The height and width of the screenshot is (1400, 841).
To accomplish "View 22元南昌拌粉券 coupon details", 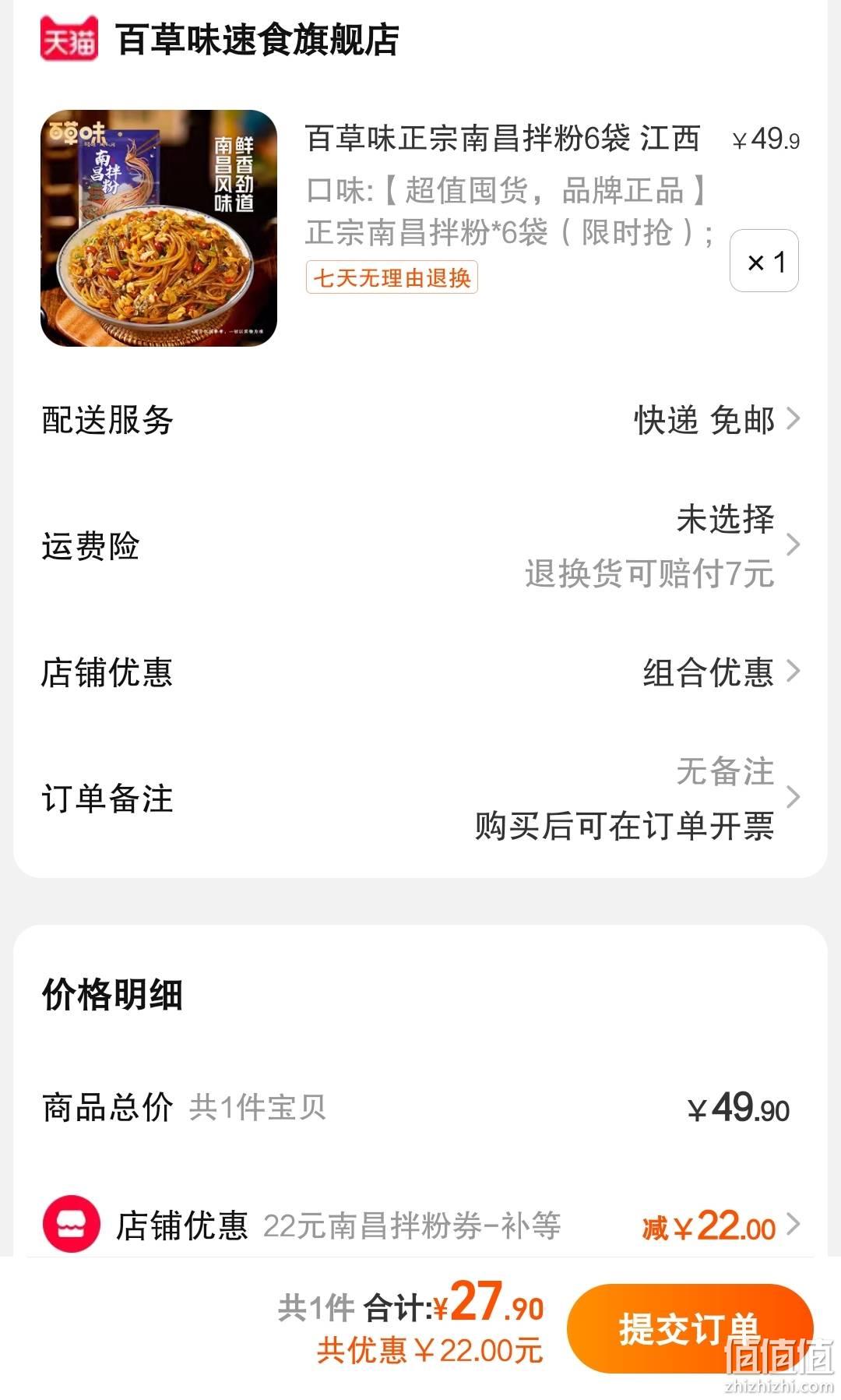I will (420, 1225).
